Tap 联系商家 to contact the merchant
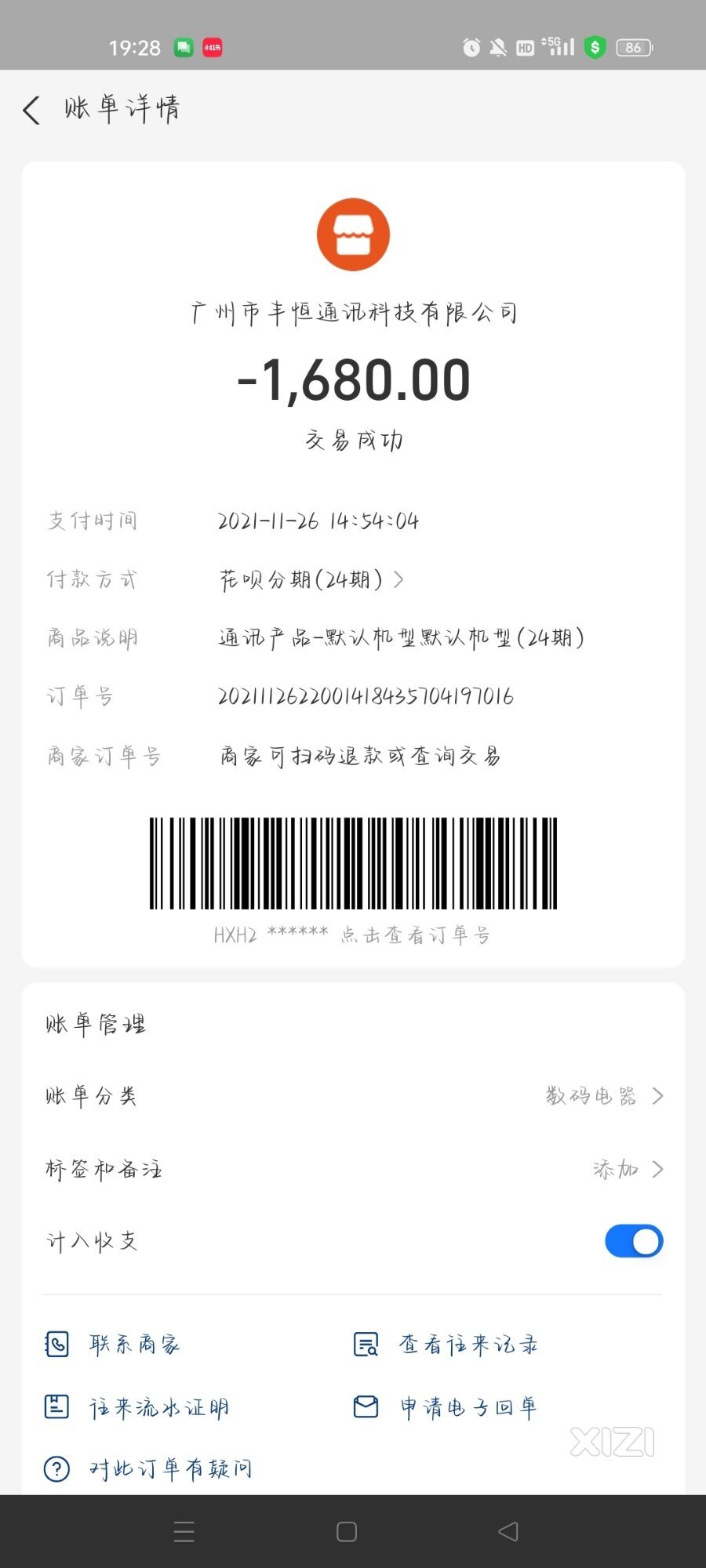 tap(113, 1345)
